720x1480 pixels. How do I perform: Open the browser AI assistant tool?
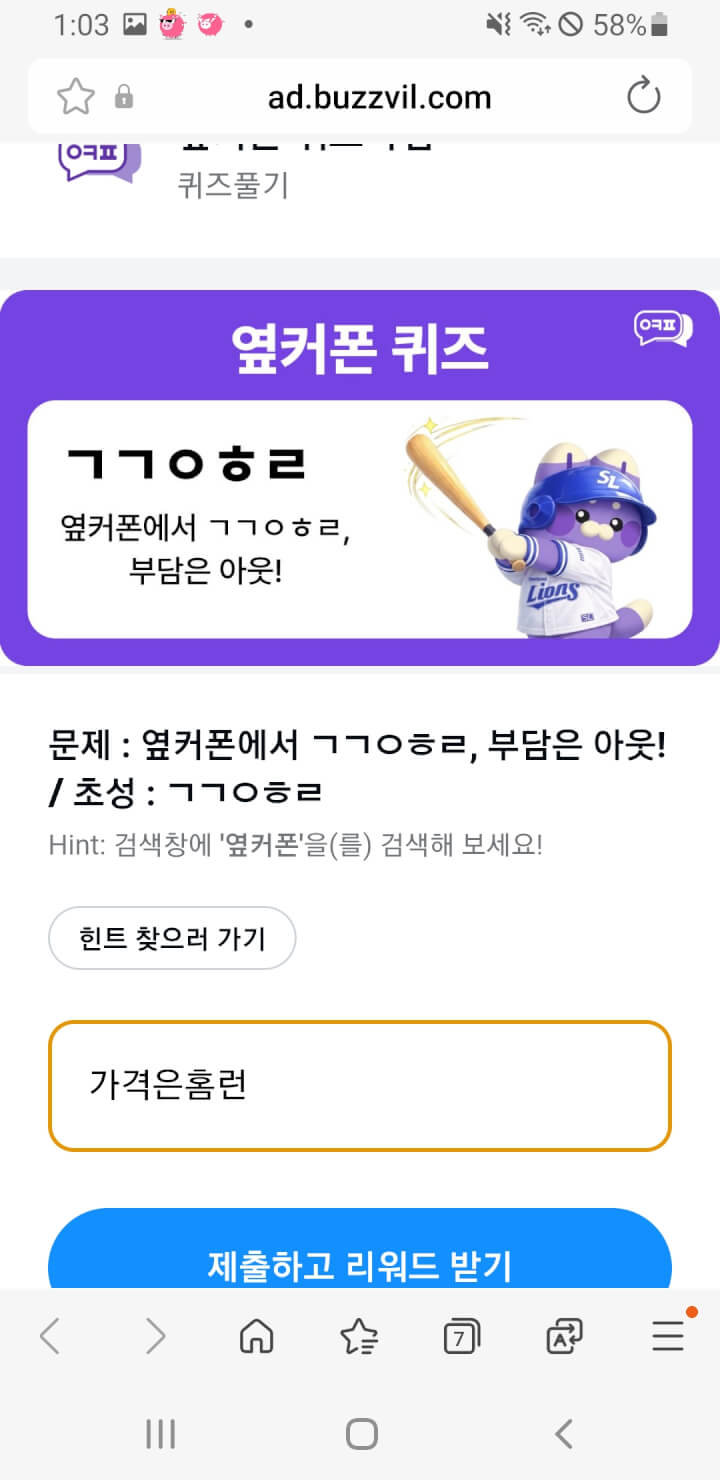point(564,1336)
